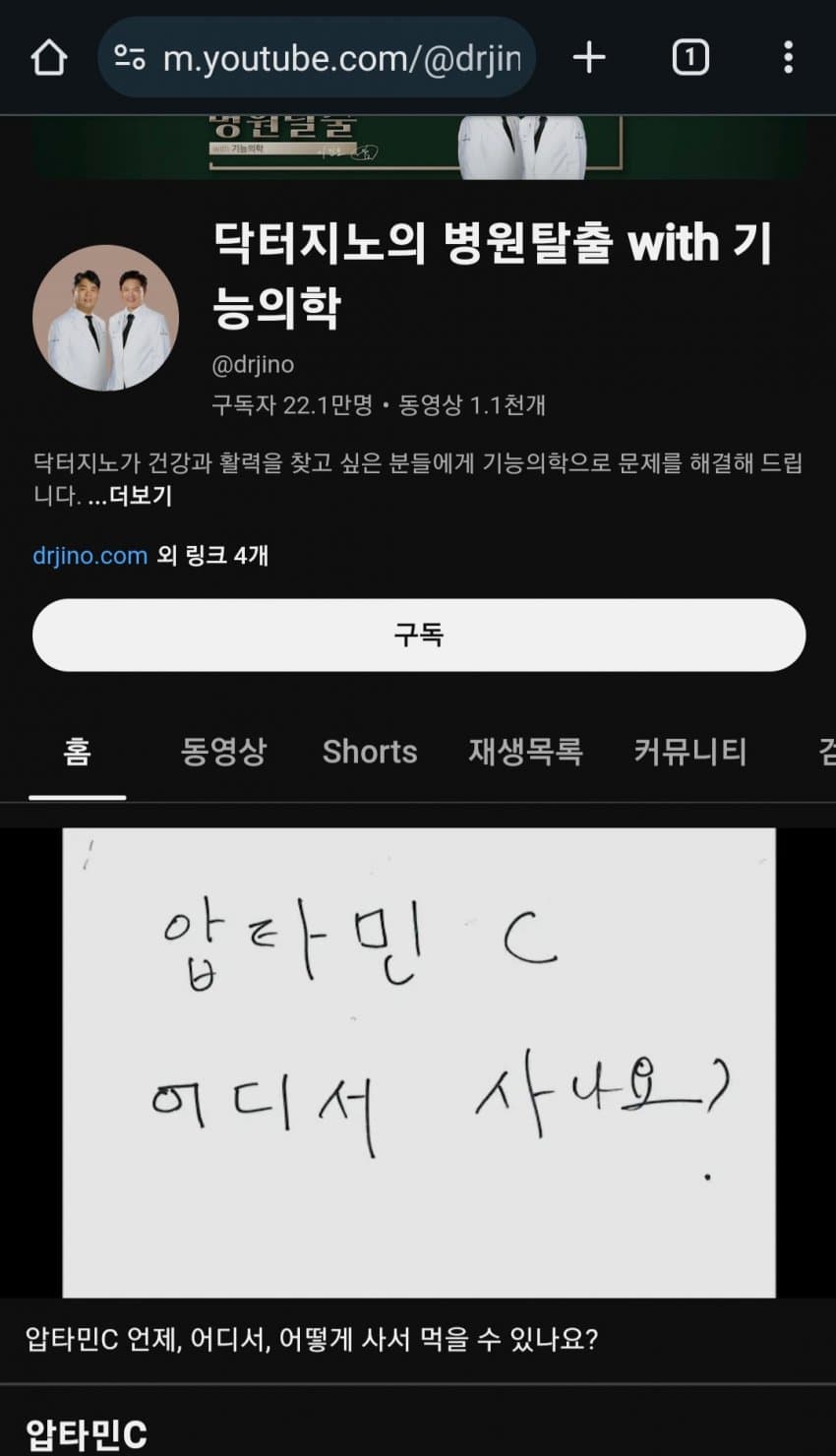Open the drjino.com link
Screen dimensions: 836x1456
[x=90, y=555]
